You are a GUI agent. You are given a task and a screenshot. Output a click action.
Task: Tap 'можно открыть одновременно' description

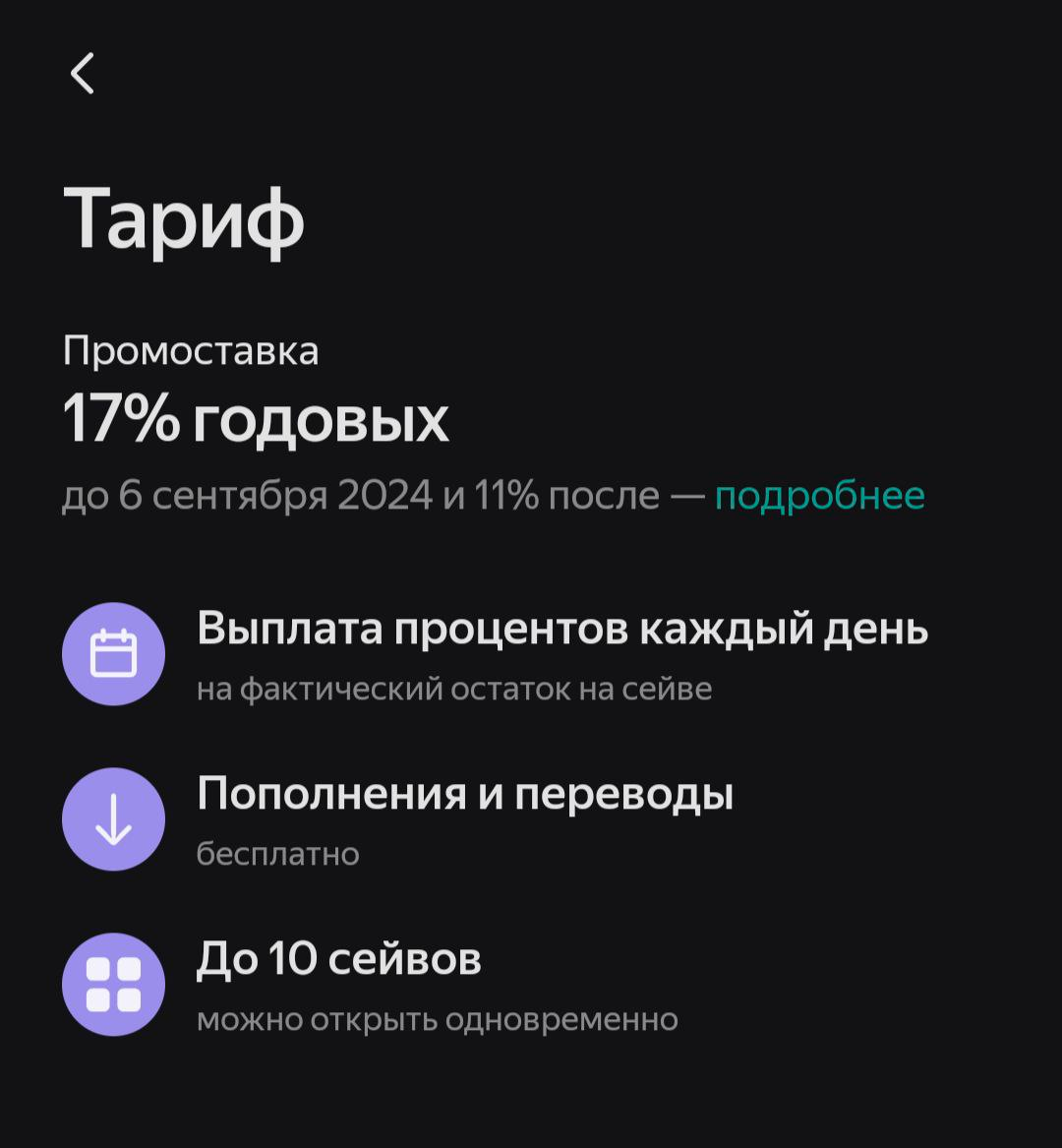point(439,1020)
